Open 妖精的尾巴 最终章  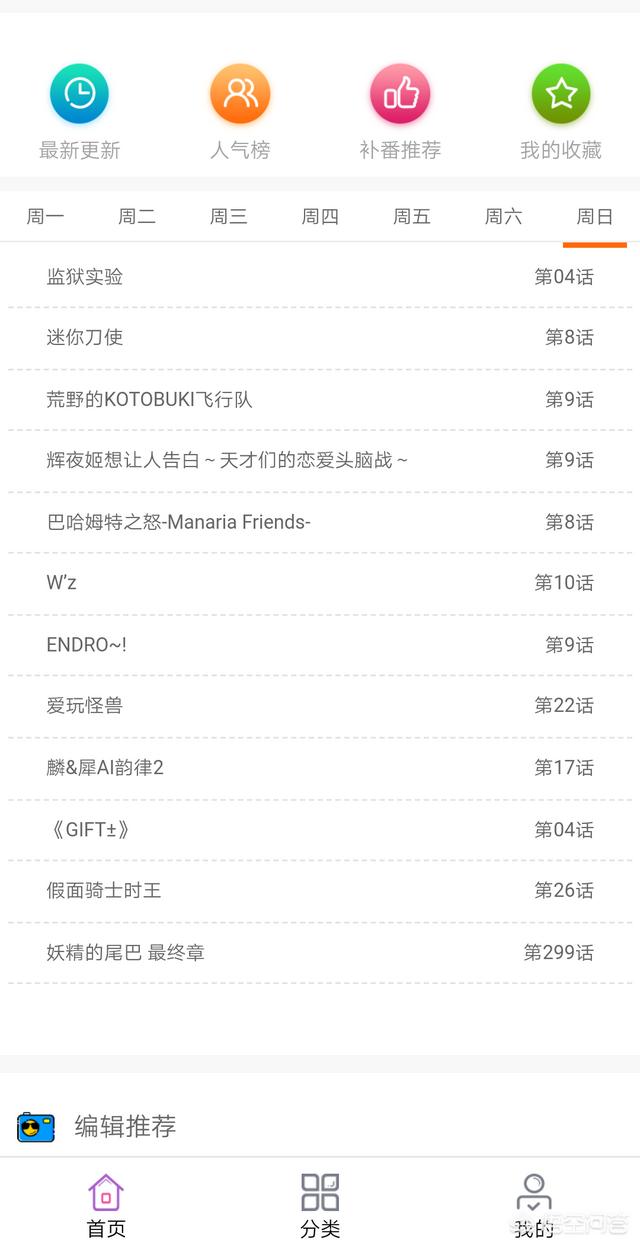tap(320, 952)
